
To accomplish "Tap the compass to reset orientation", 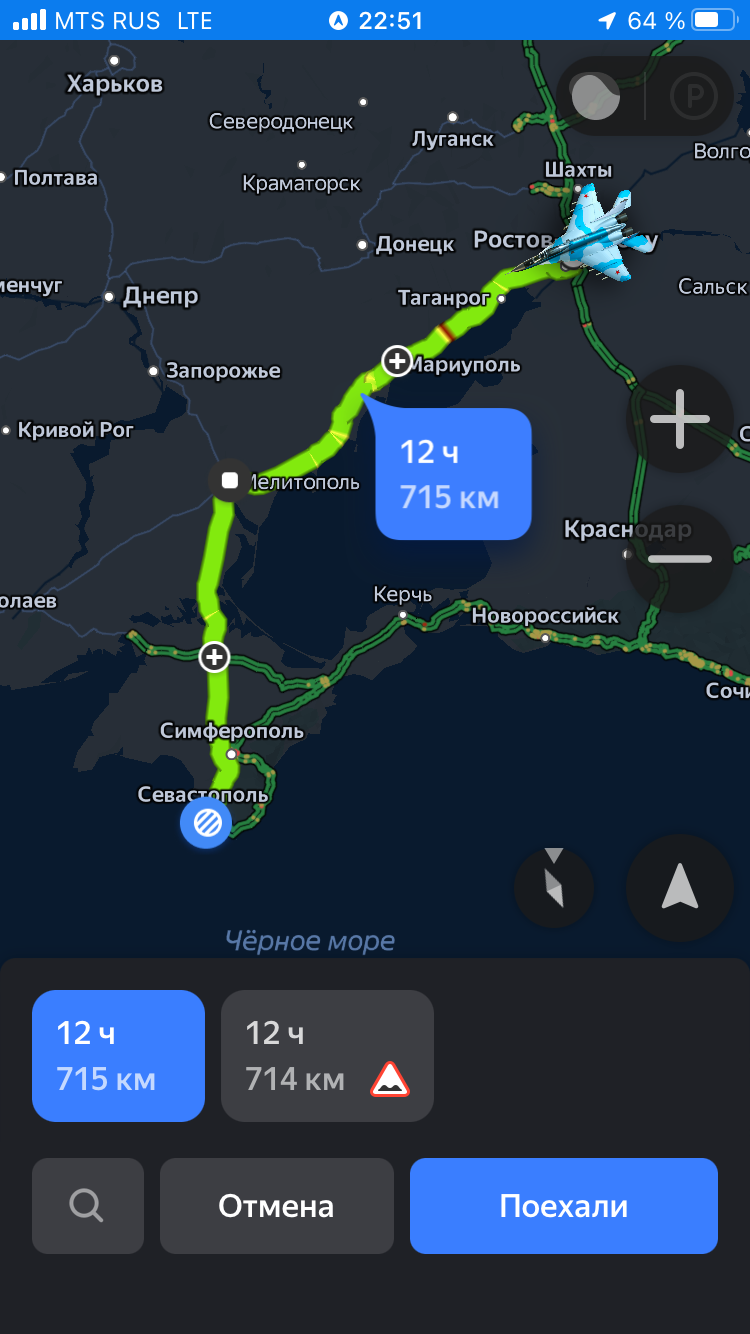I will 554,887.
